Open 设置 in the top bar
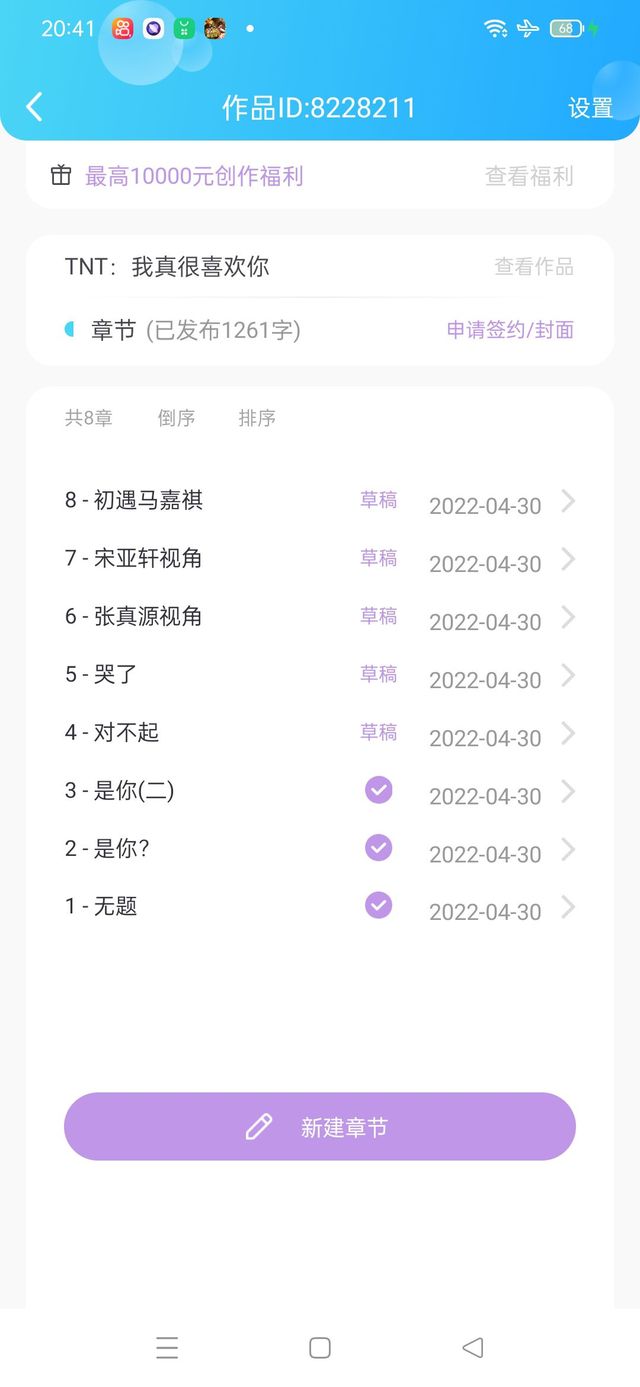This screenshot has width=640, height=1387. pos(590,108)
